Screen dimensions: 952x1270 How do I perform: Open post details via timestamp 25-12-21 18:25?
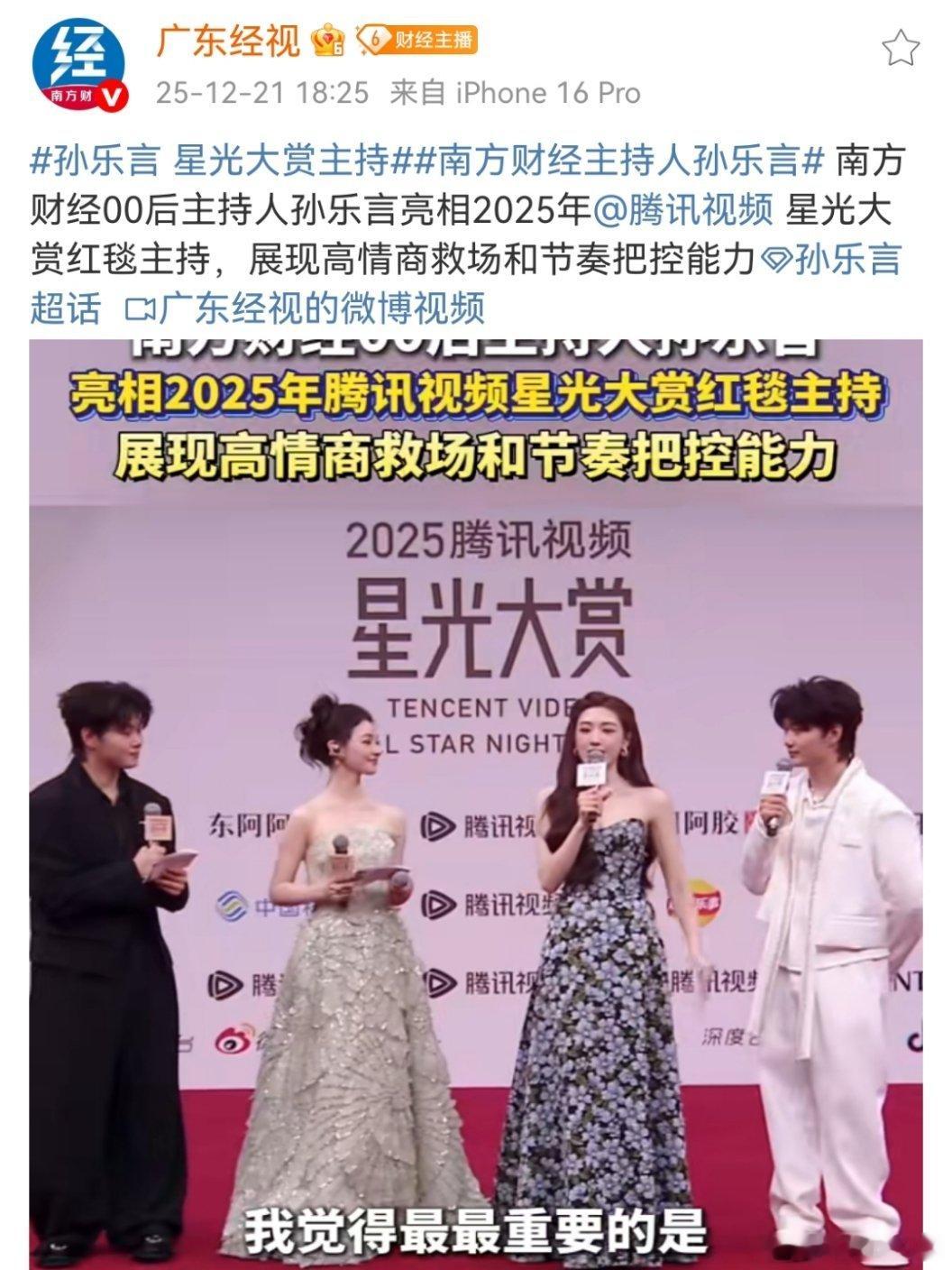261,90
